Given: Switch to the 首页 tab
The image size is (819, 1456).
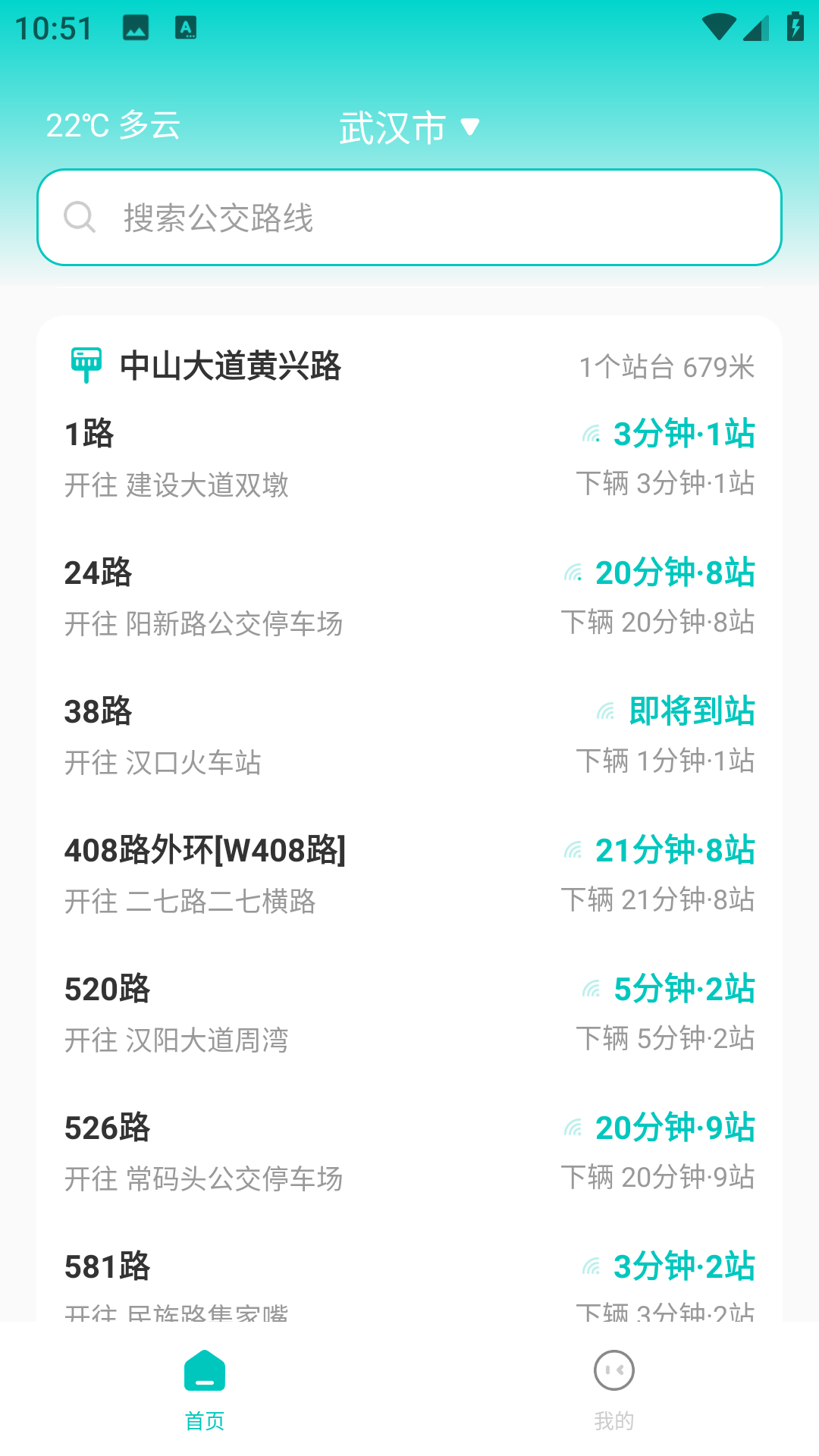Looking at the screenshot, I should [x=205, y=1389].
